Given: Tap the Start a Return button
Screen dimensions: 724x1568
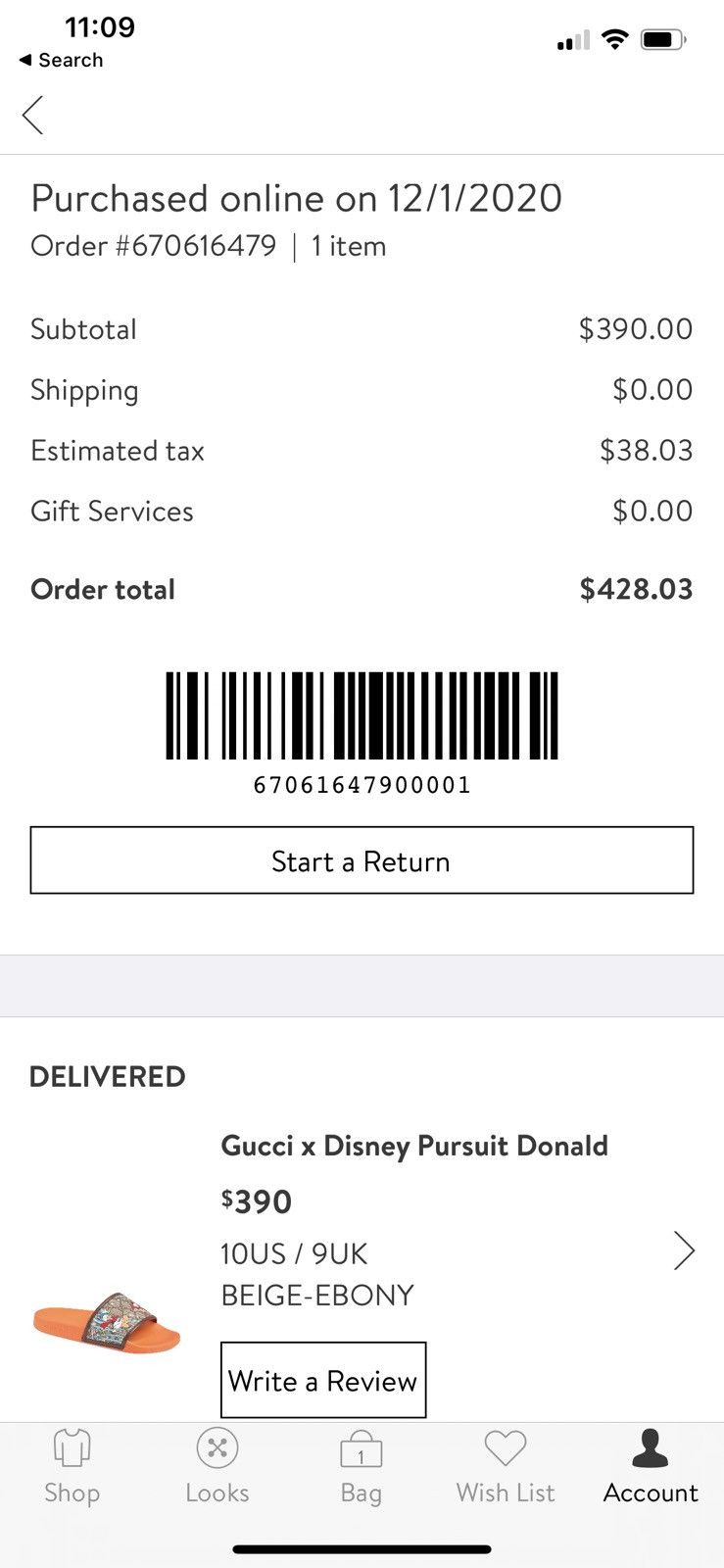Looking at the screenshot, I should coord(362,860).
